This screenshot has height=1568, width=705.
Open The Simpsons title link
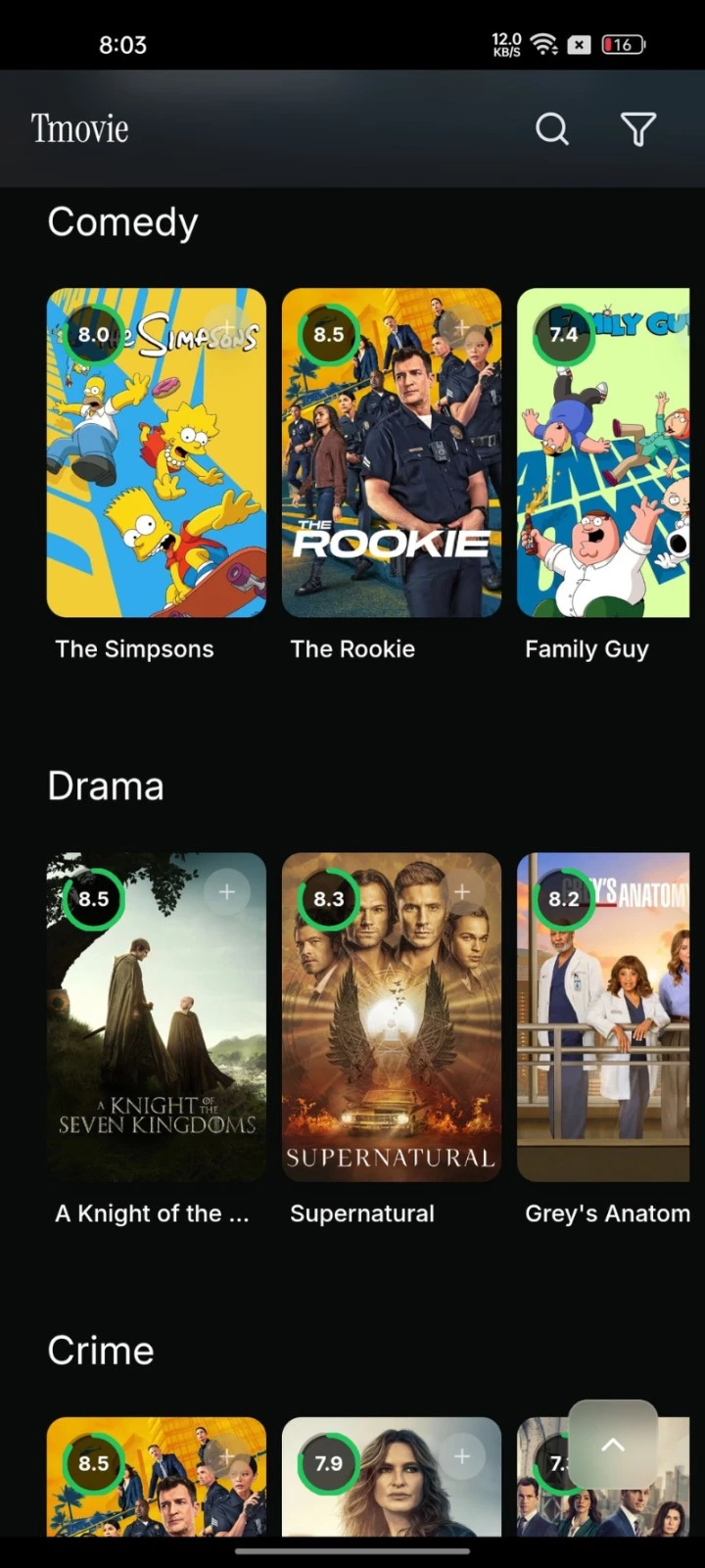tap(134, 648)
